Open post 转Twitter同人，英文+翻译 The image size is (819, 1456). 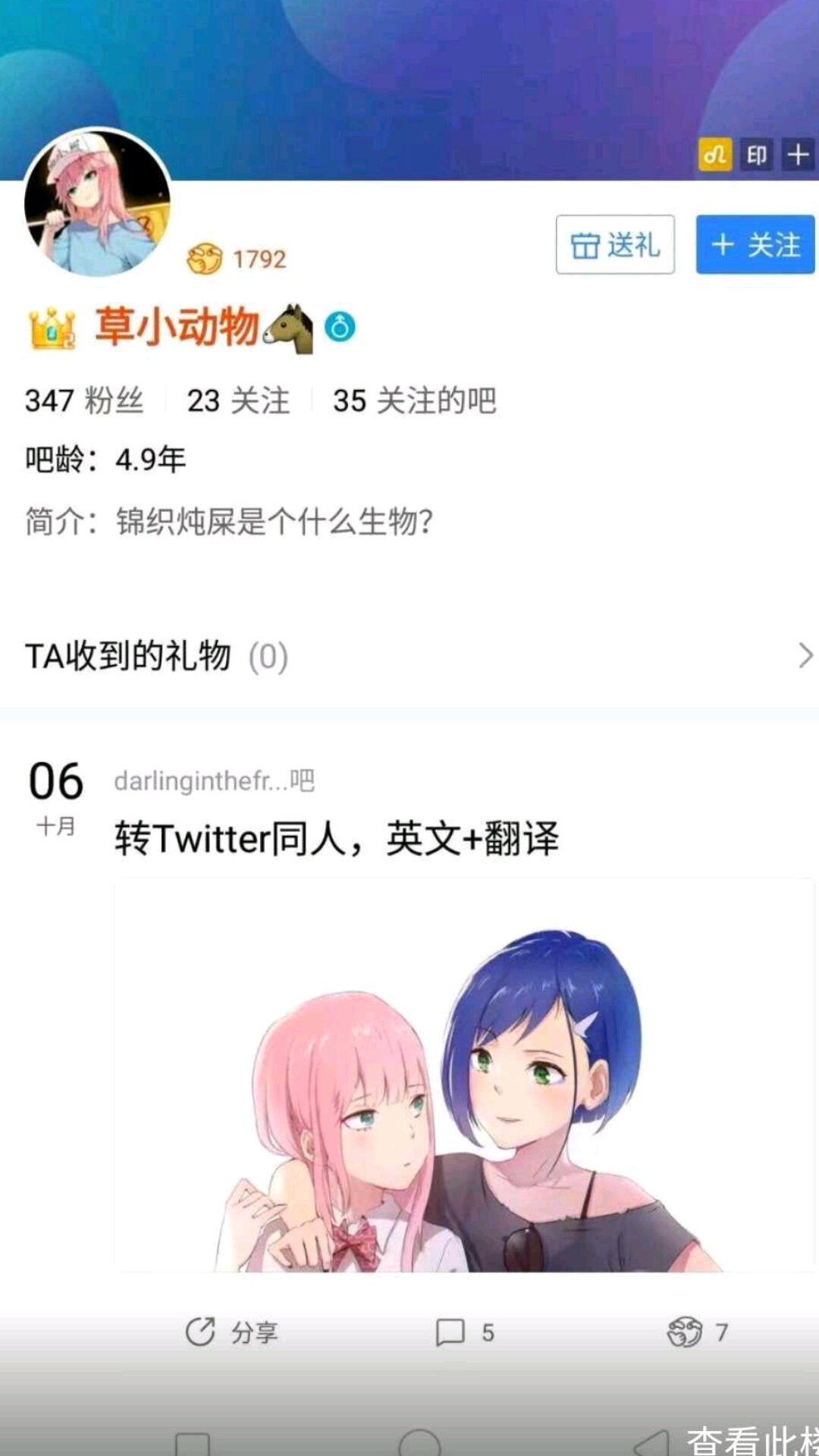[x=337, y=839]
